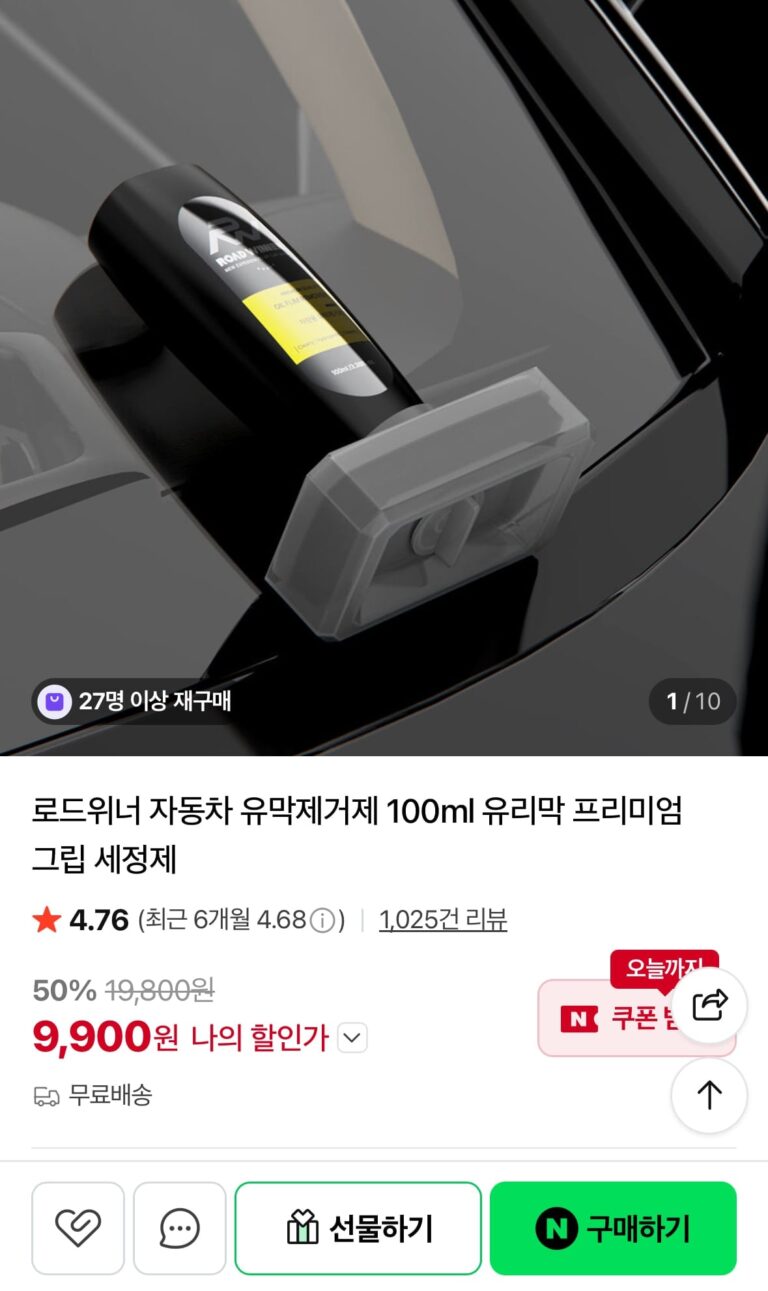Tap the 쿠폰 받기 coupon button
This screenshot has height=1291, width=768.
click(636, 1018)
